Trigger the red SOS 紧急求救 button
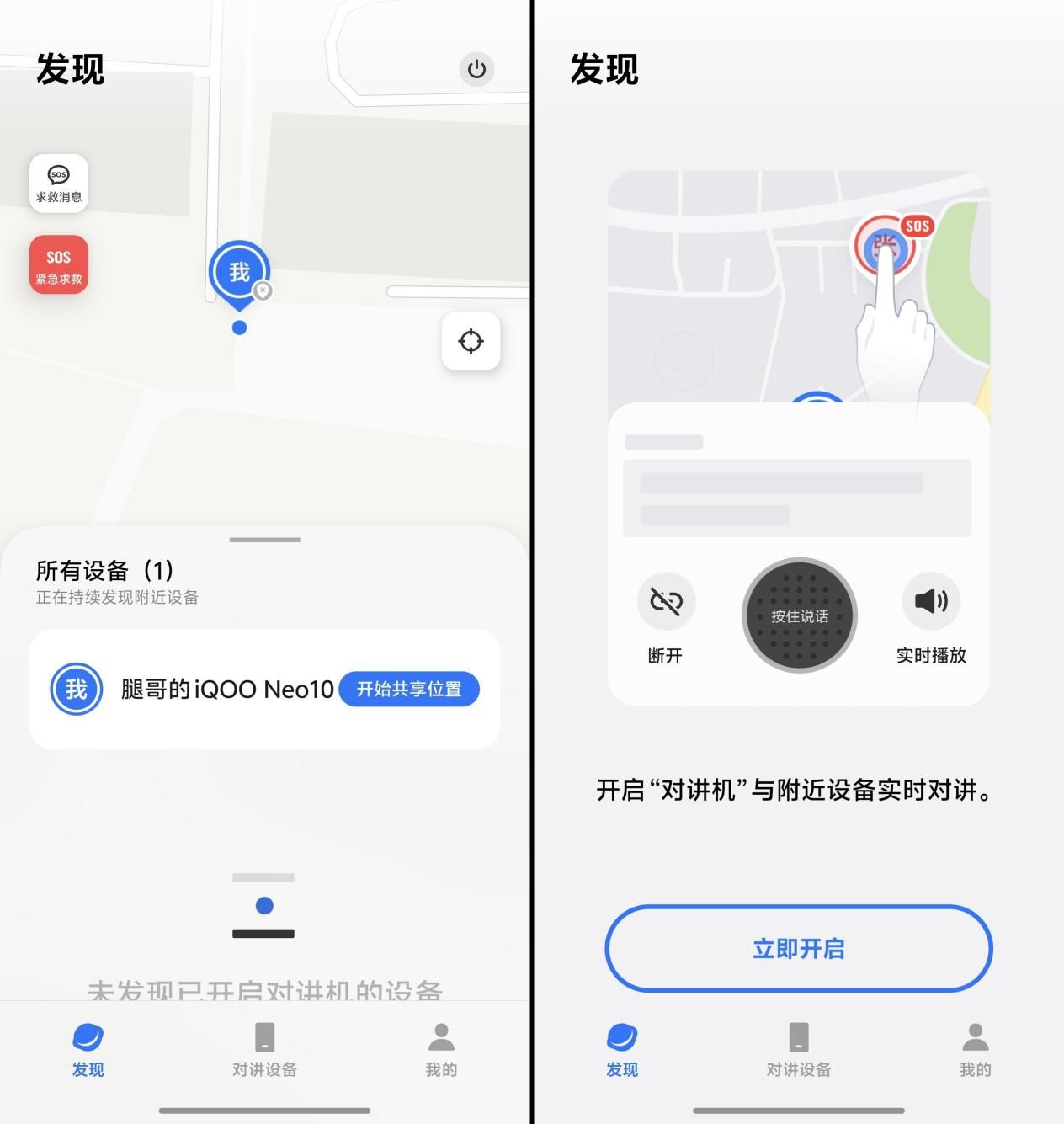Viewport: 1064px width, 1124px height. point(59,264)
